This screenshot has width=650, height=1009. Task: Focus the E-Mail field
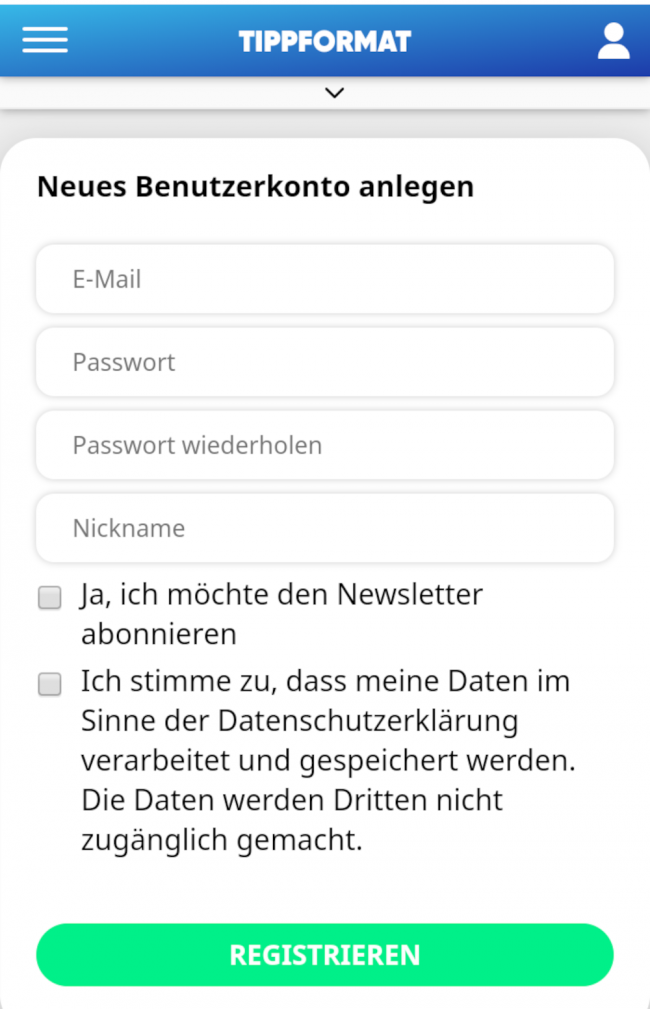tap(325, 279)
